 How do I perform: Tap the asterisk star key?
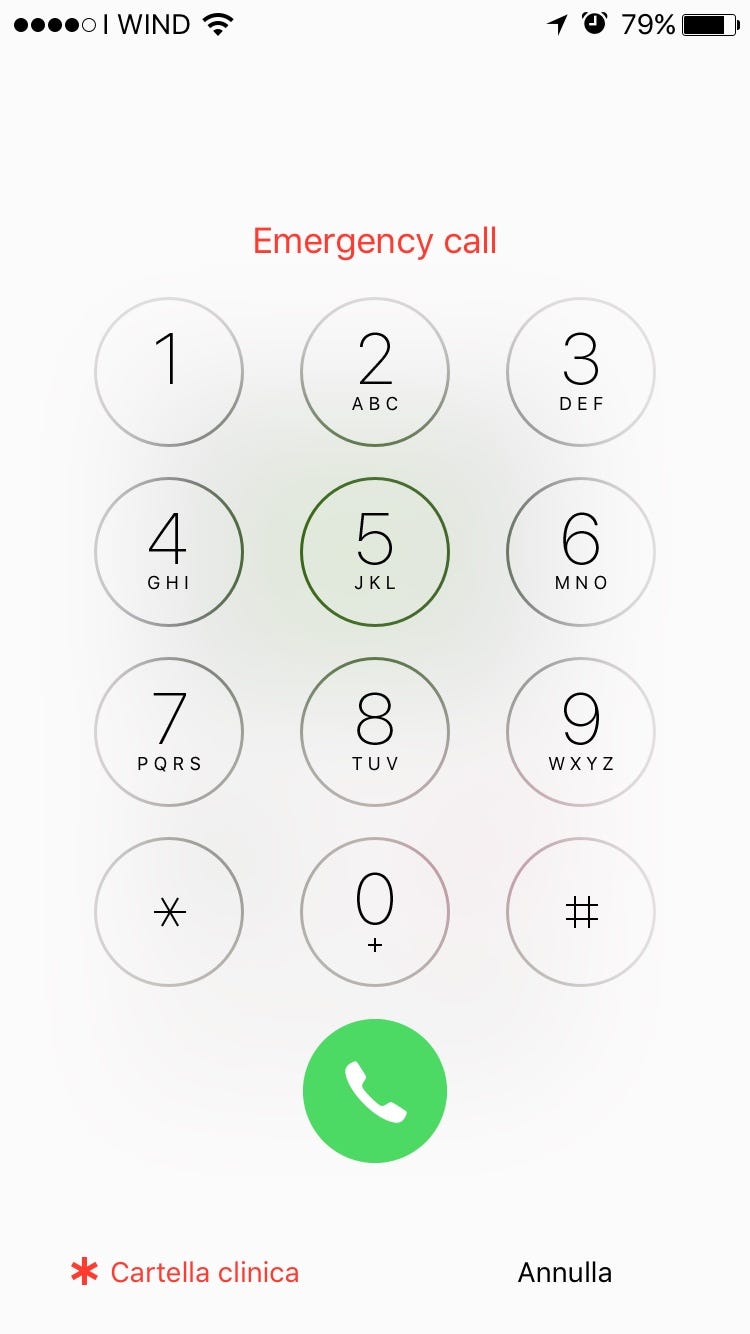pos(169,912)
